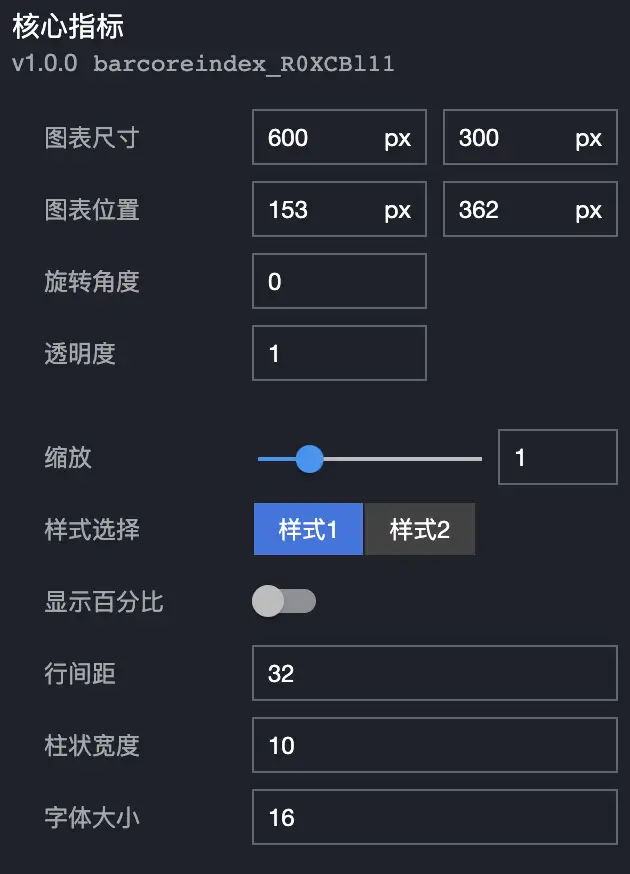The width and height of the screenshot is (630, 874).
Task: Tap the 缩放 scale slider handle
Action: pyautogui.click(x=310, y=459)
